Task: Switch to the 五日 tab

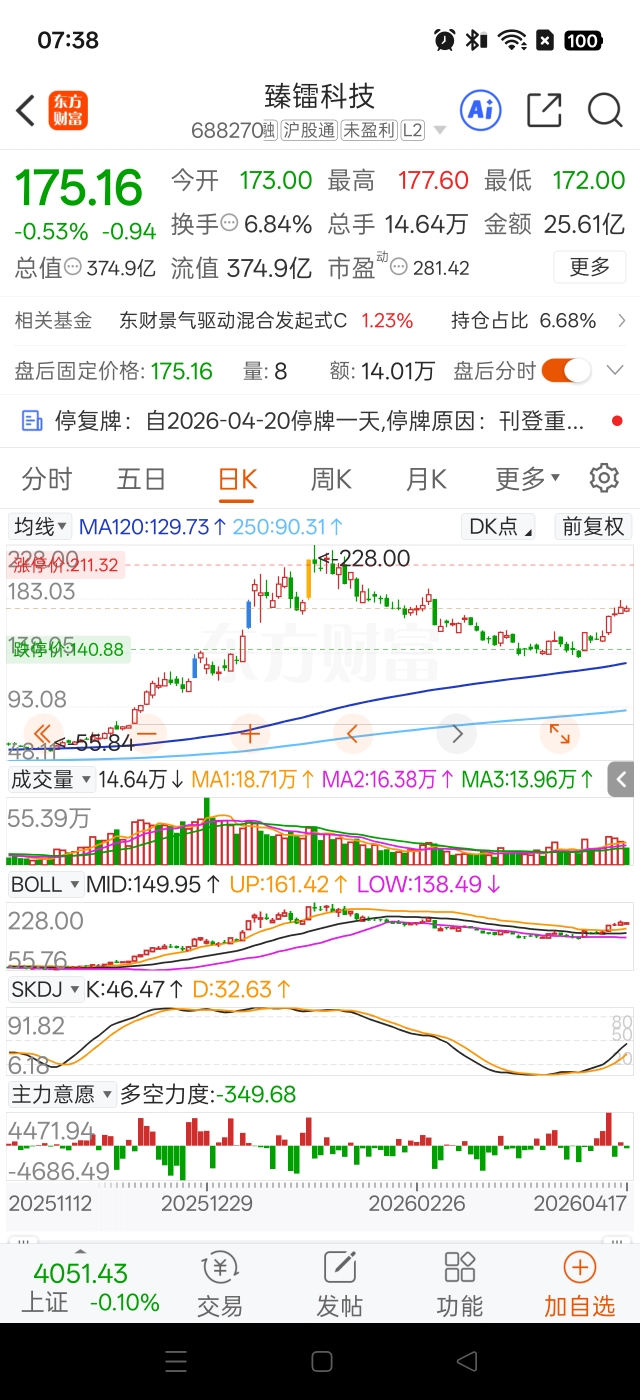Action: (x=141, y=479)
